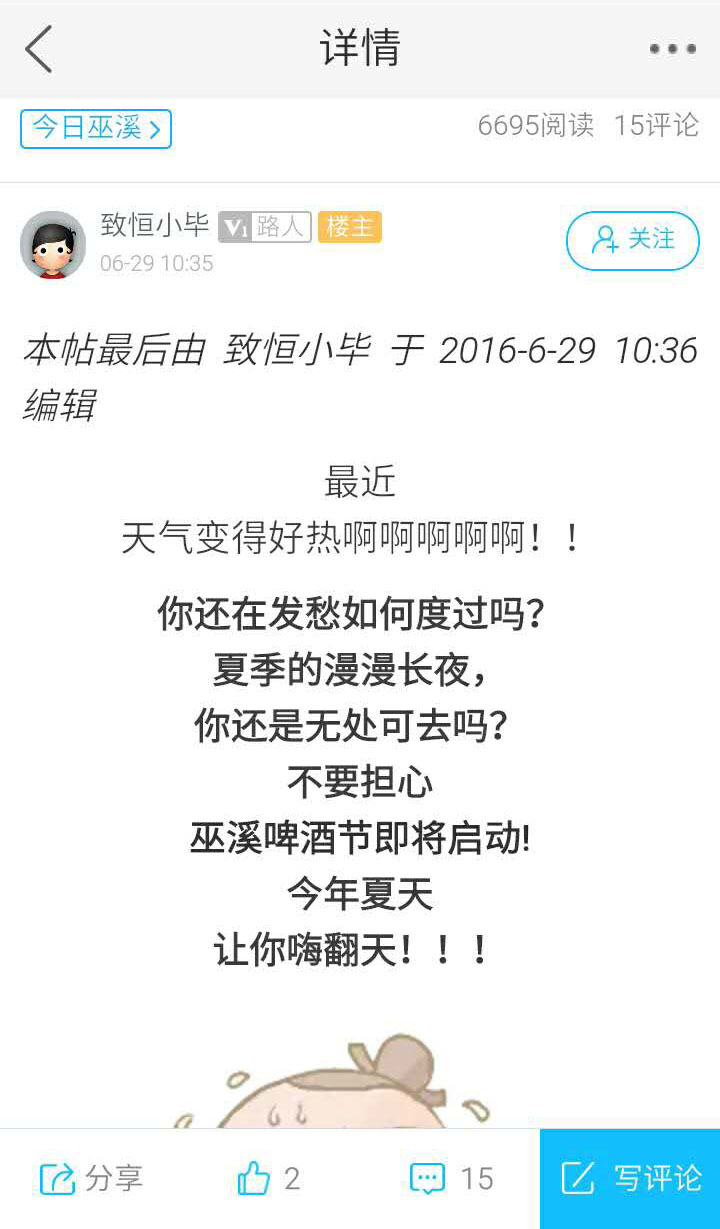Open the 今日巫溪 forum link
Screen dimensions: 720x1229
(96, 129)
